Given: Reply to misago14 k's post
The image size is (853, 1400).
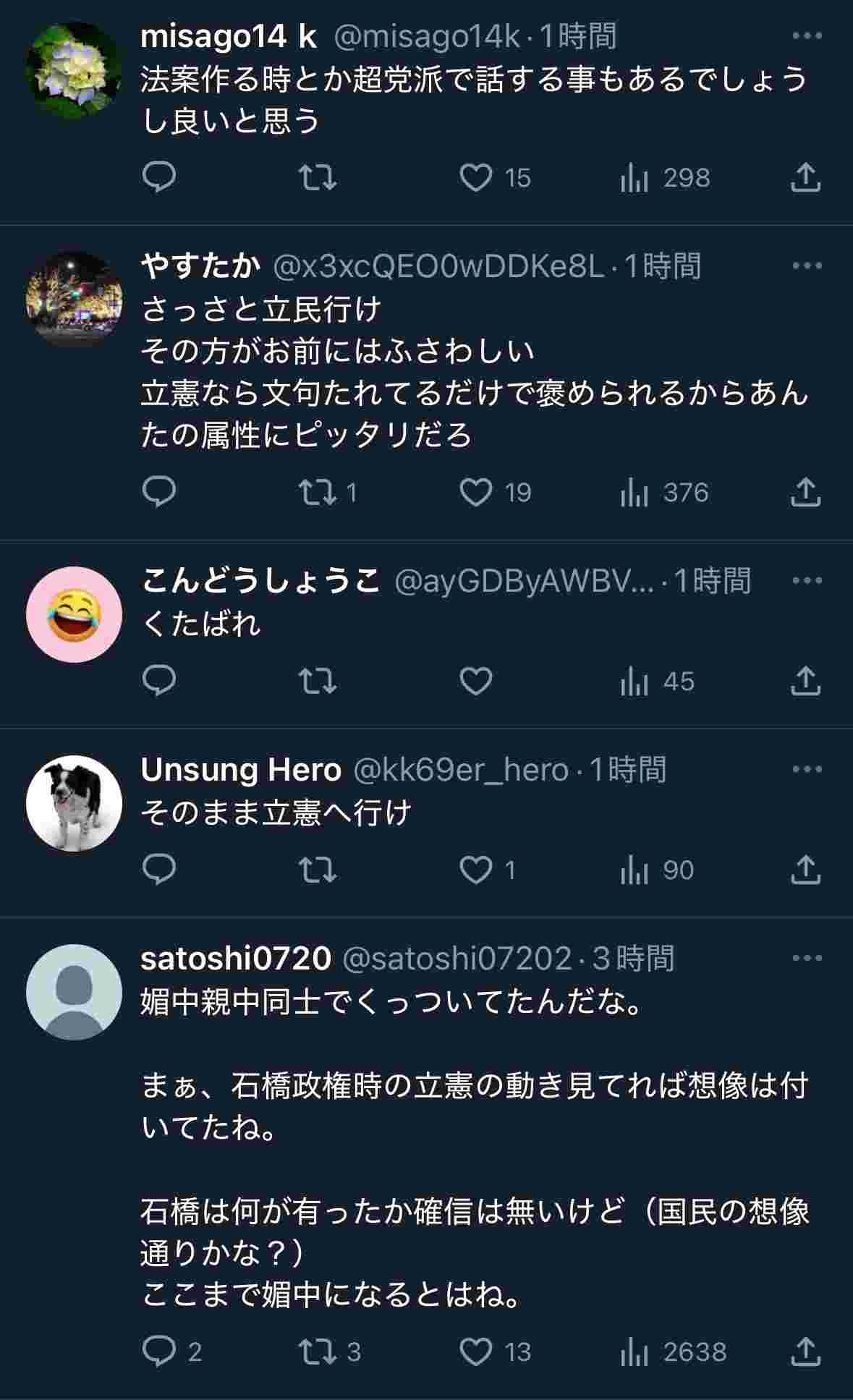Looking at the screenshot, I should (x=159, y=178).
